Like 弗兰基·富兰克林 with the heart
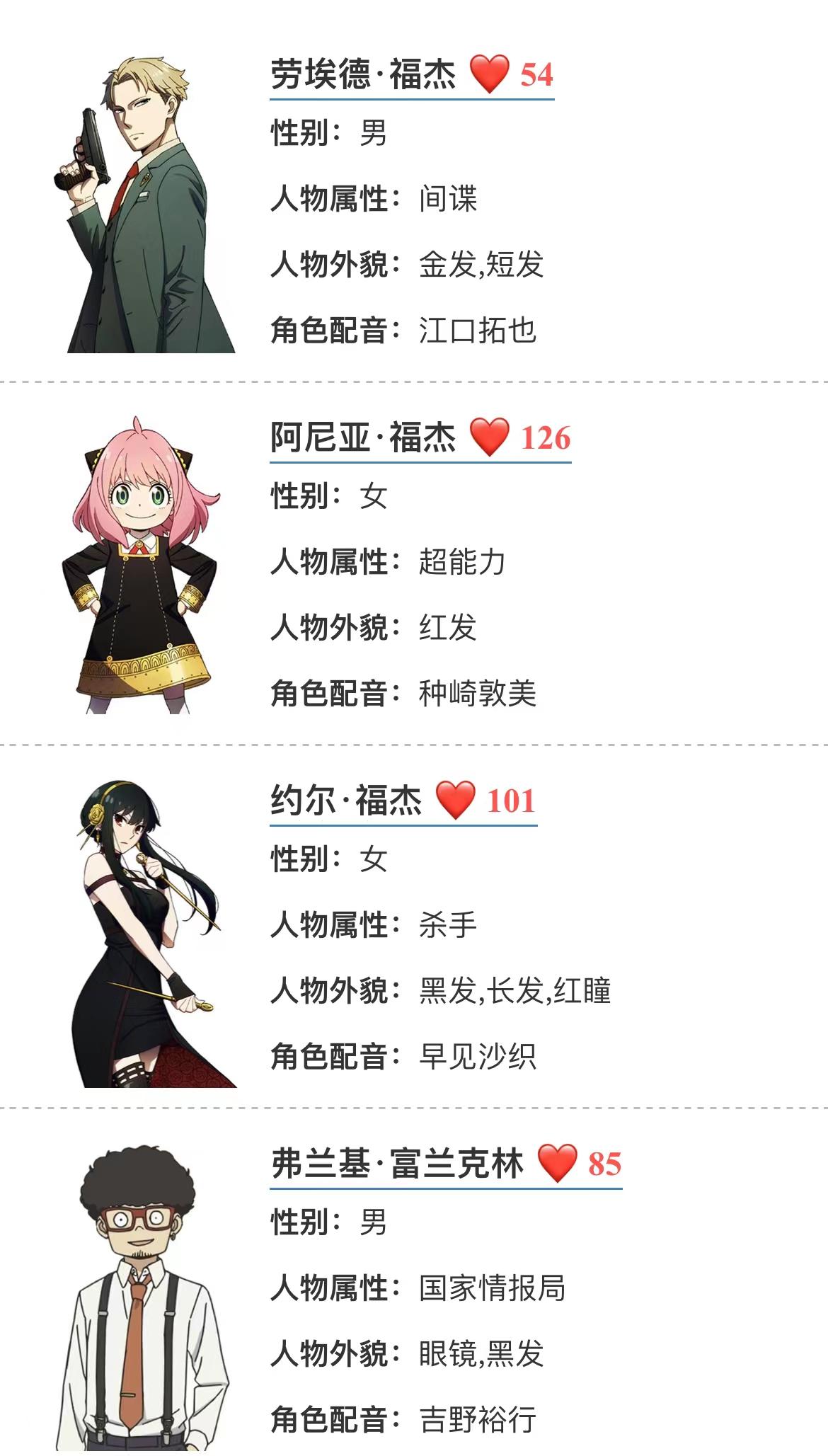This screenshot has height=1456, width=828. [x=558, y=1163]
